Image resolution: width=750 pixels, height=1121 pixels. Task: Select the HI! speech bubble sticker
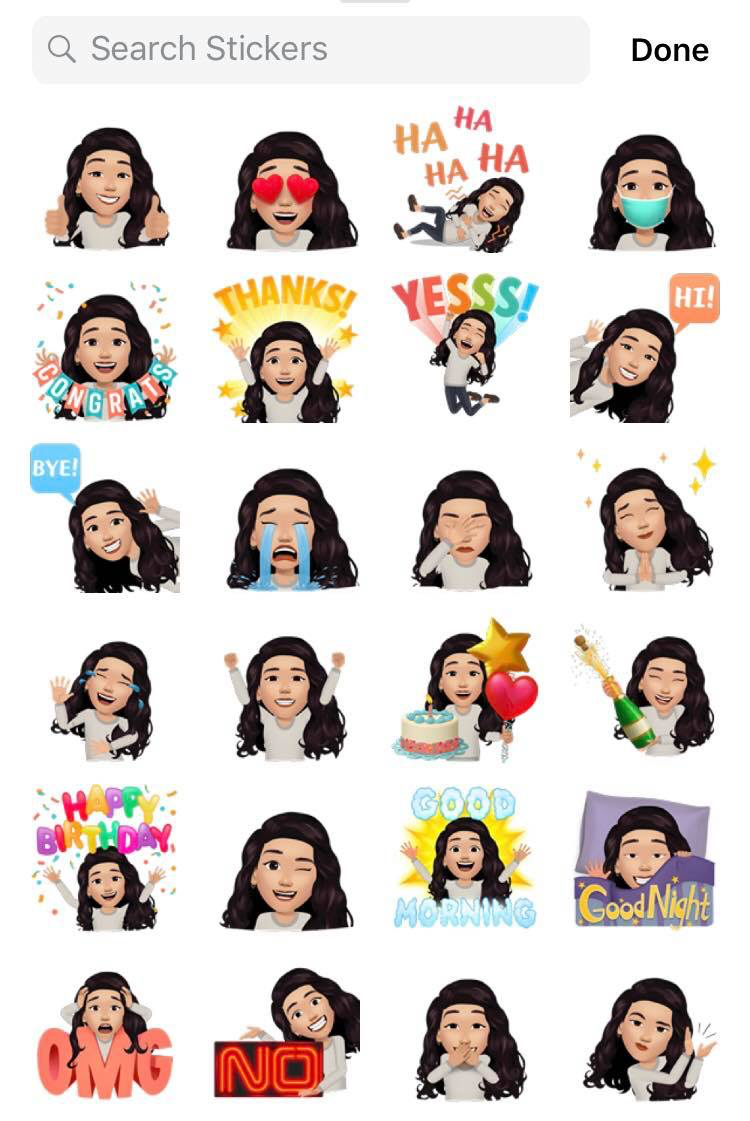tap(643, 350)
